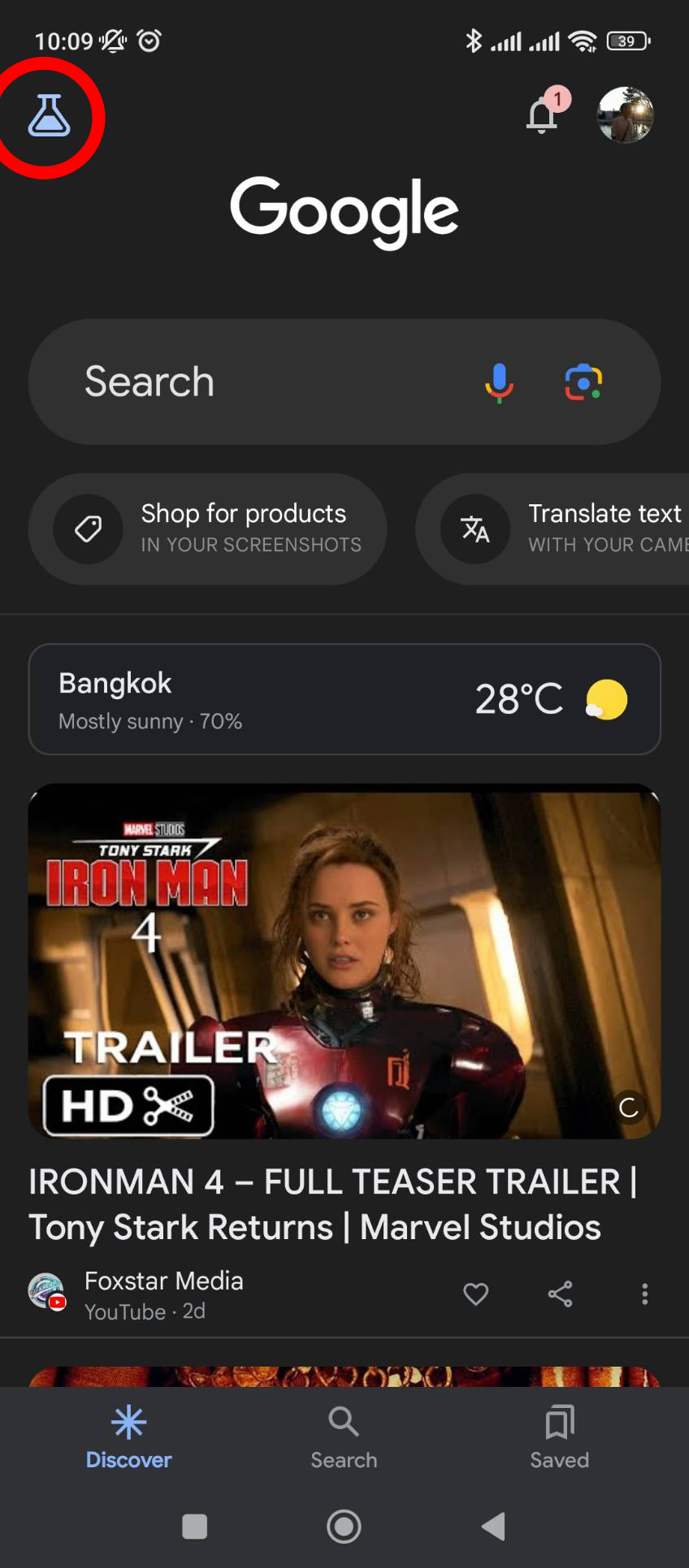Select the Shop for products chip
Image resolution: width=689 pixels, height=1568 pixels.
pyautogui.click(x=208, y=529)
